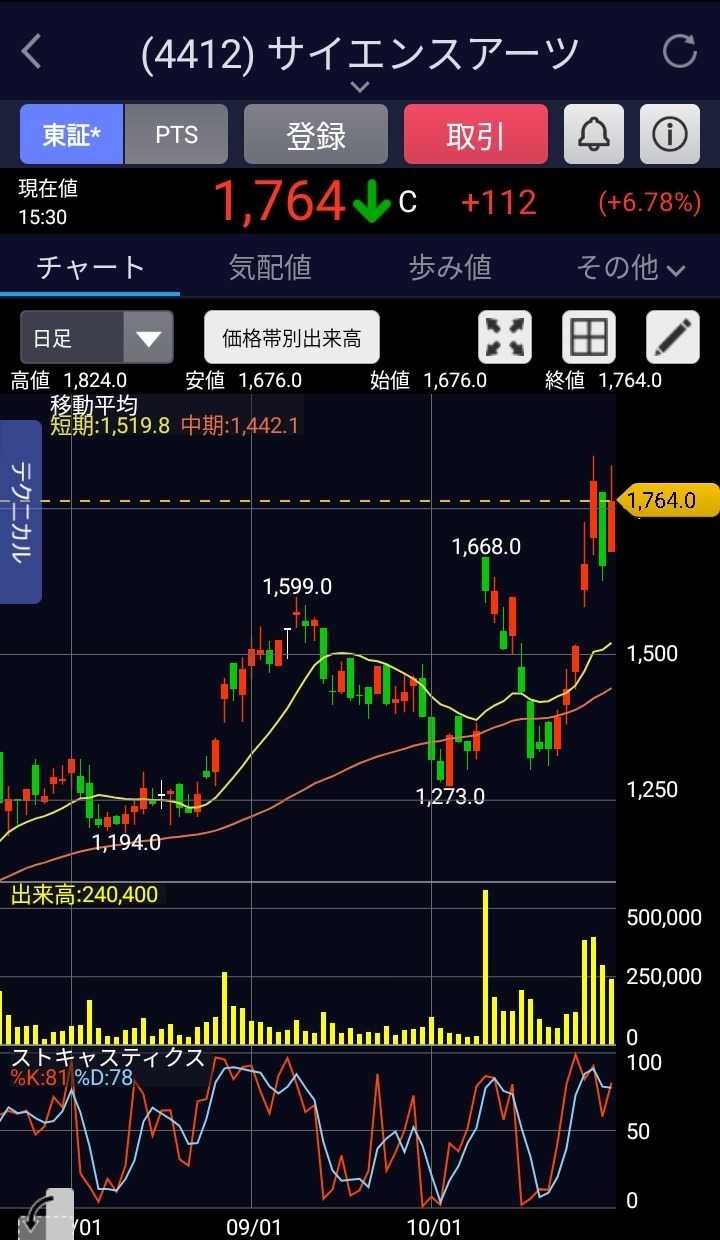Open the 取引 trade button
This screenshot has width=720, height=1240.
click(476, 135)
